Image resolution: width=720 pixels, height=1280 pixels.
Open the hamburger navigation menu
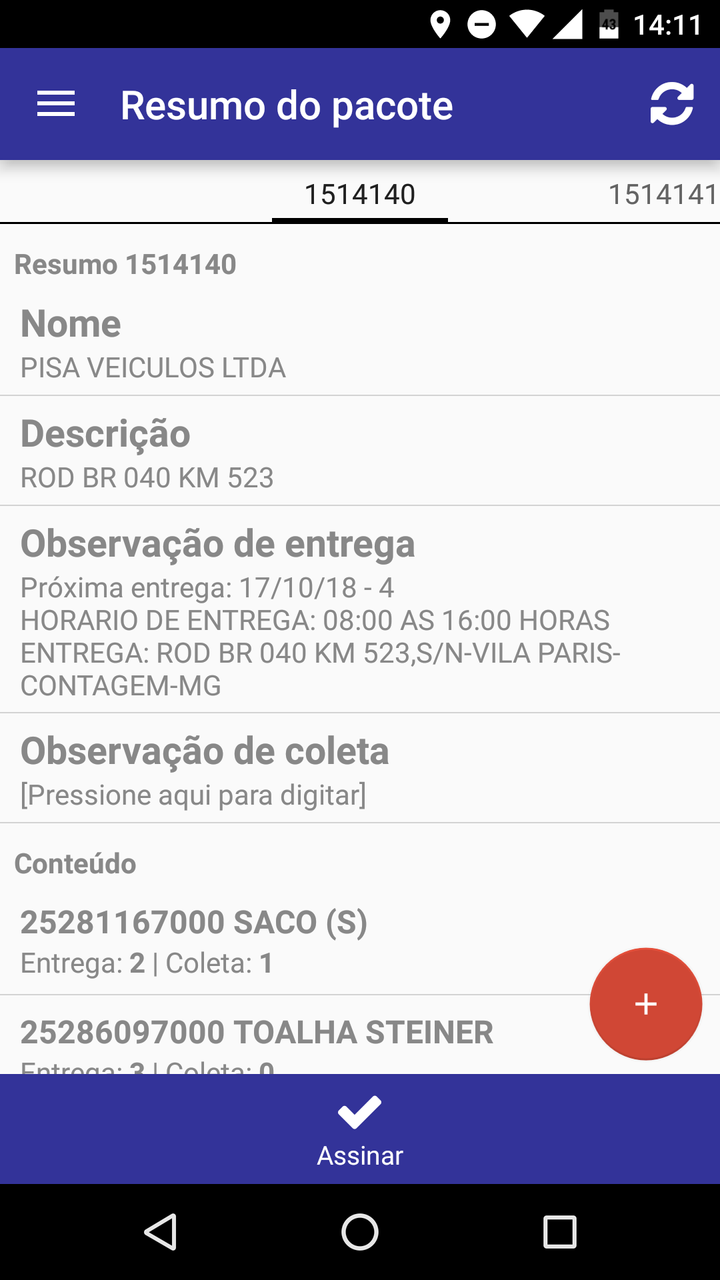tap(56, 105)
